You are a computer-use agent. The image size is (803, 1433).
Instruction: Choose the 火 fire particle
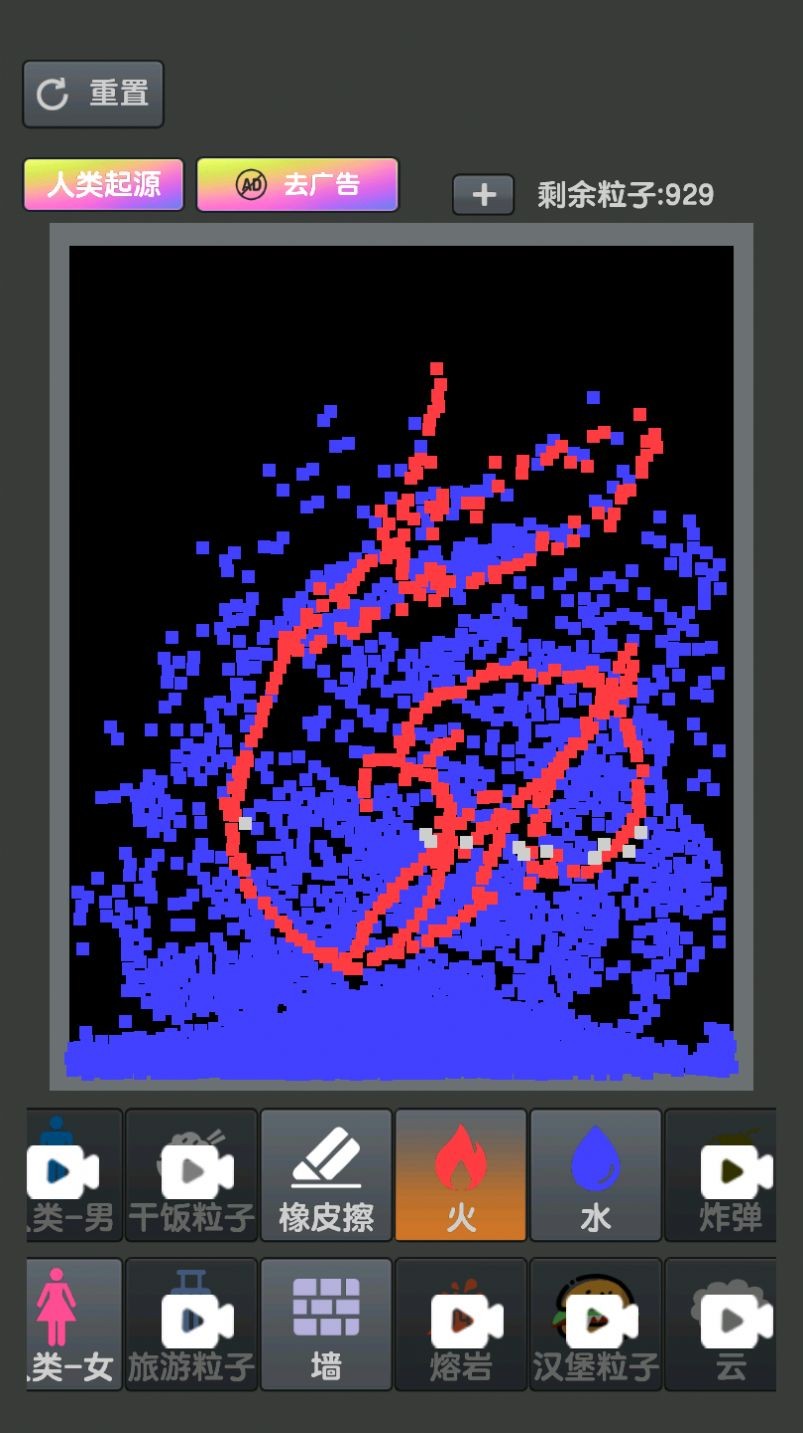[461, 1175]
